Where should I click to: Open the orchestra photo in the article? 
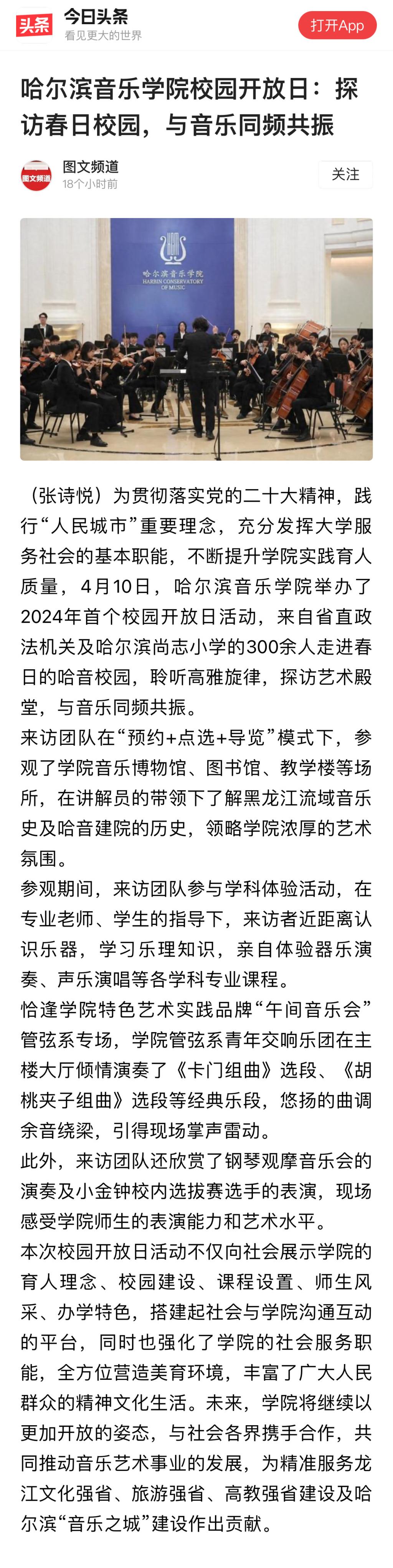pyautogui.click(x=196, y=339)
